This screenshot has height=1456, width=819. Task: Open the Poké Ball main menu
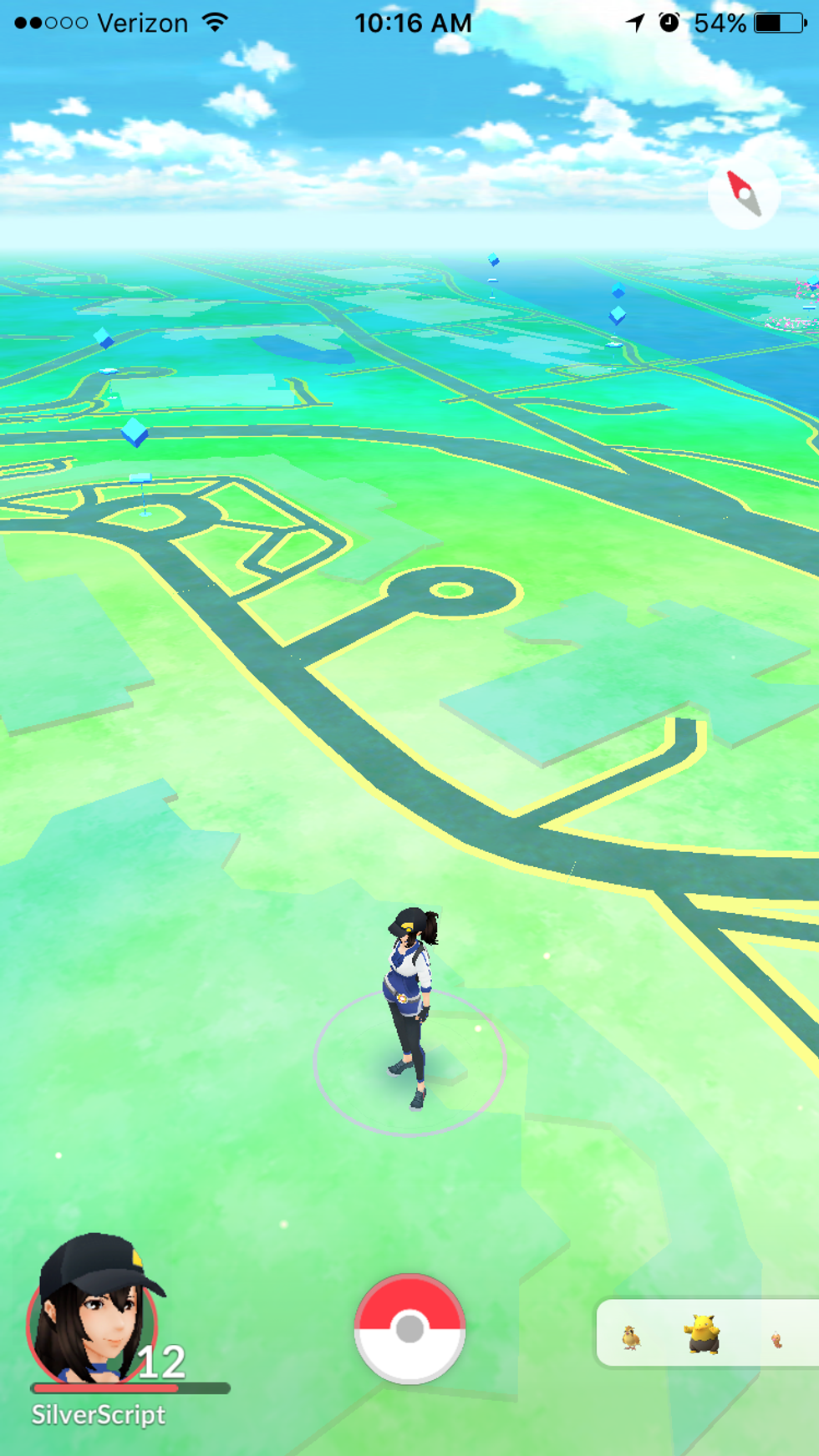coord(409,1327)
